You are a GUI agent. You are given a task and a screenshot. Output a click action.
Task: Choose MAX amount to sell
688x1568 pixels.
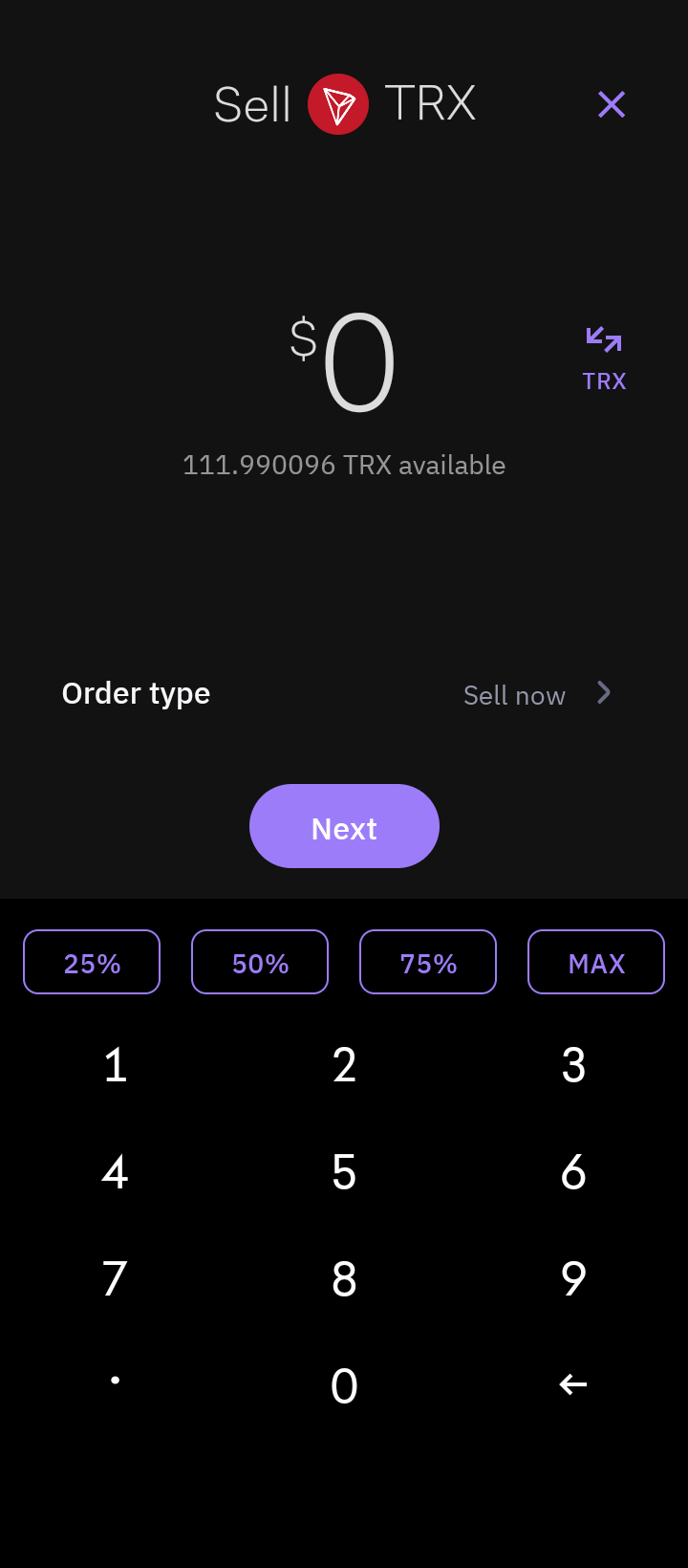click(x=596, y=963)
